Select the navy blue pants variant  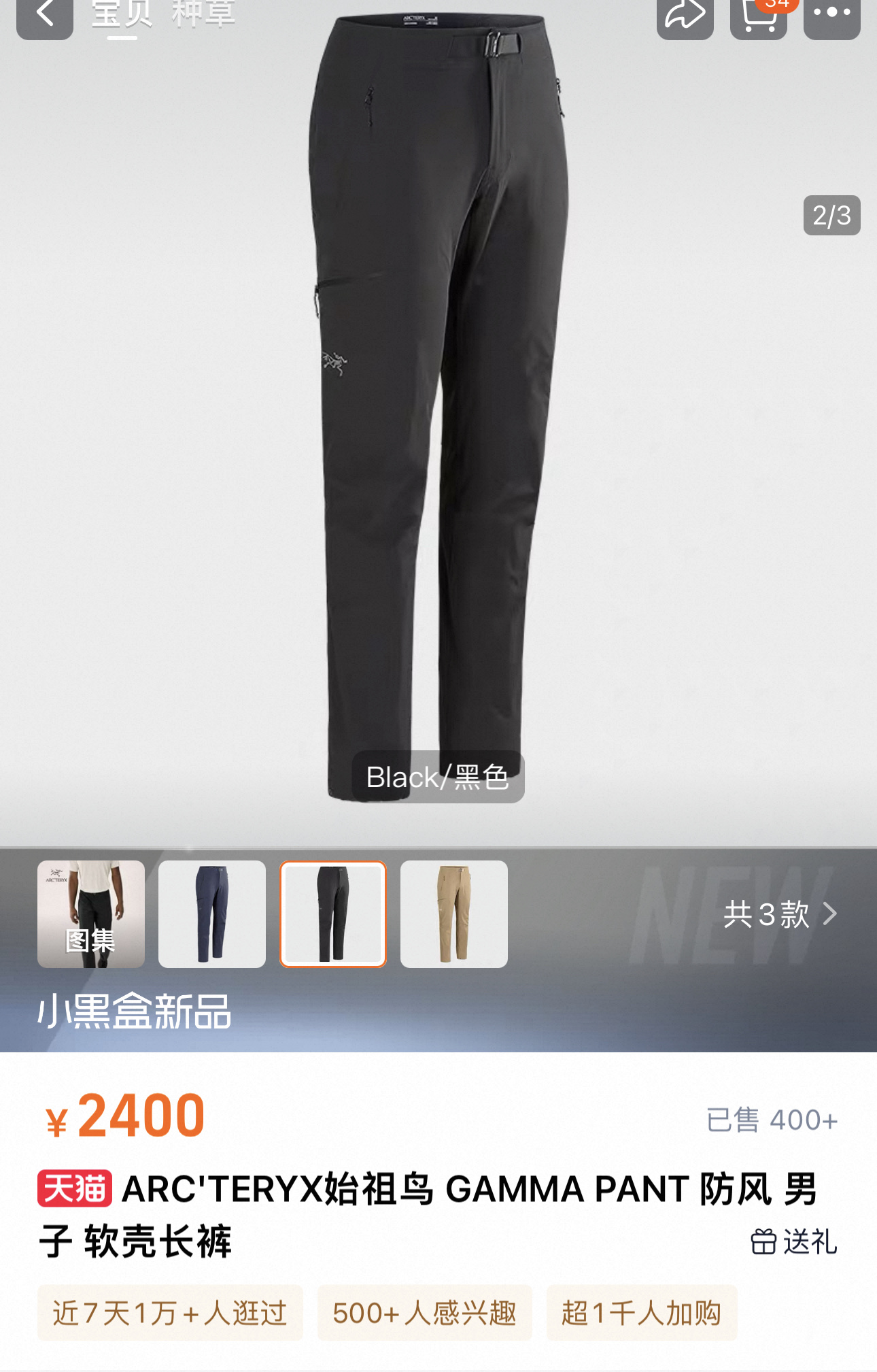[212, 914]
